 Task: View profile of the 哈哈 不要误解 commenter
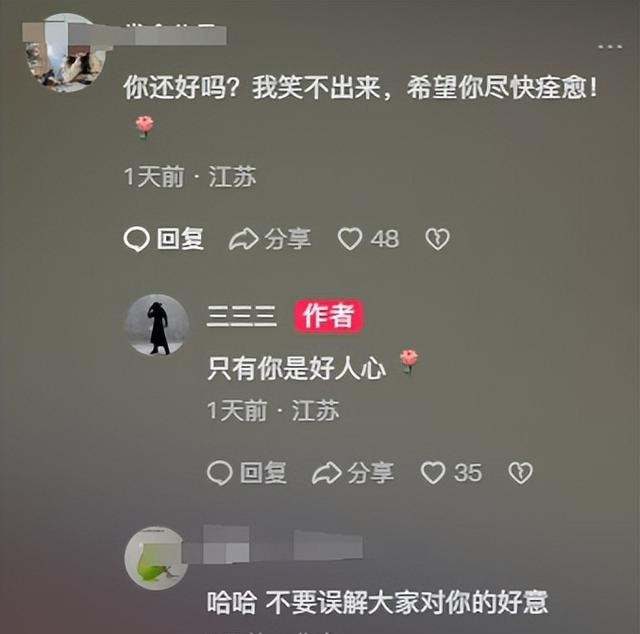click(x=156, y=557)
